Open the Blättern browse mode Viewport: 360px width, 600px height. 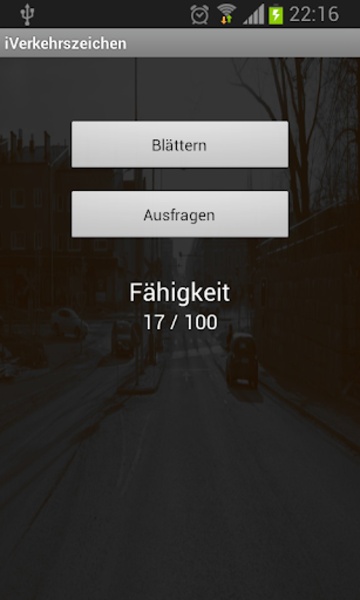(180, 145)
